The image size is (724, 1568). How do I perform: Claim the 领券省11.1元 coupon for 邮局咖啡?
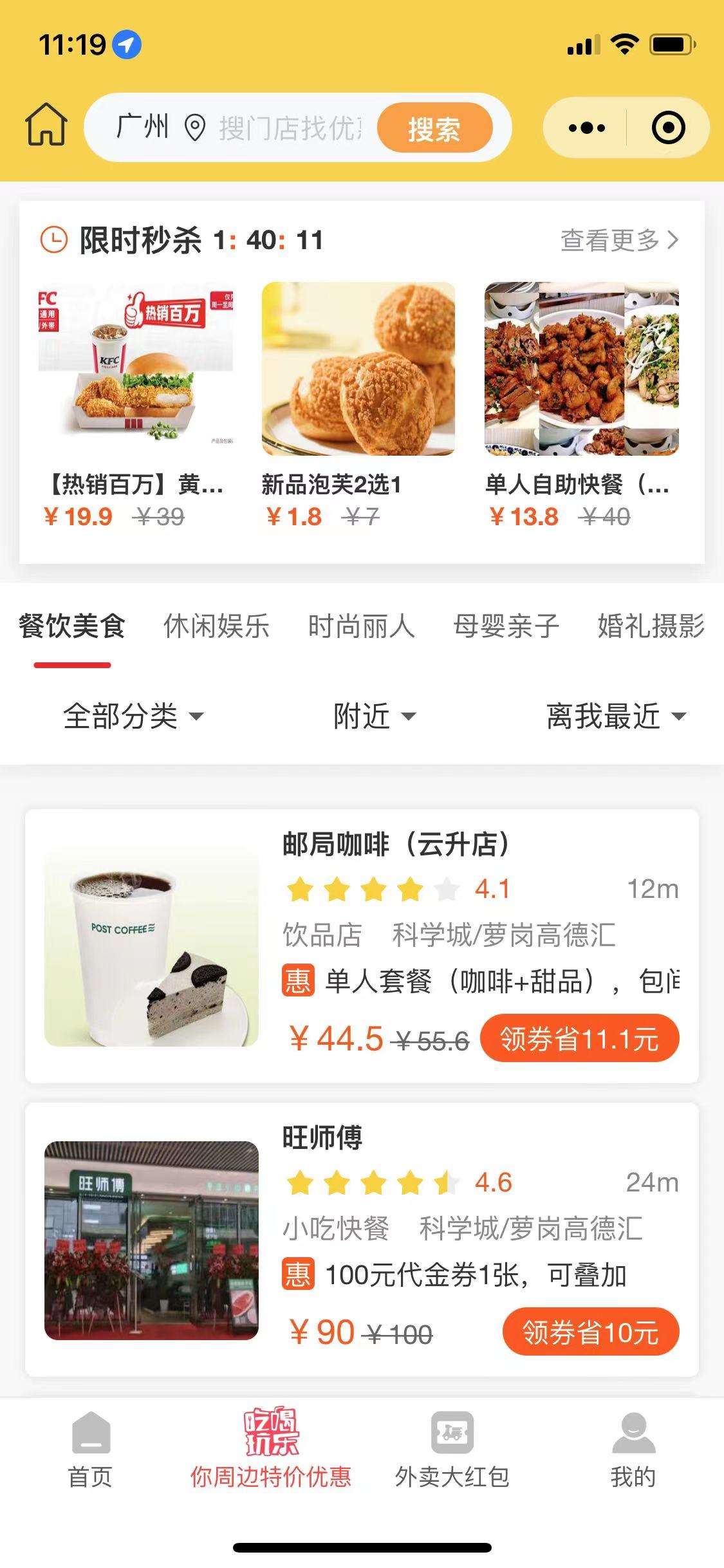[x=579, y=1038]
